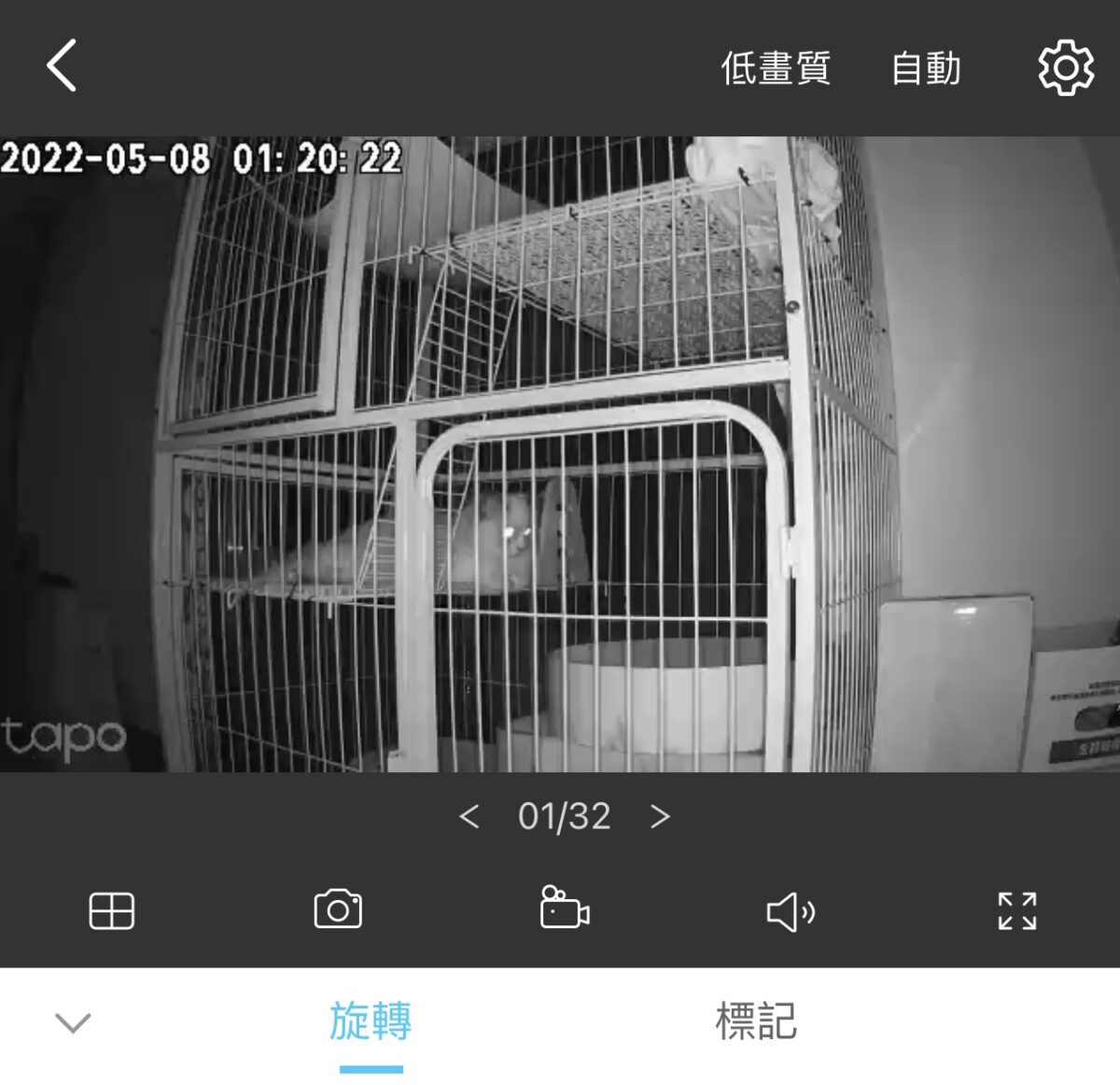This screenshot has height=1085, width=1120.
Task: Switch to the 旋轉 tab
Action: click(371, 1022)
